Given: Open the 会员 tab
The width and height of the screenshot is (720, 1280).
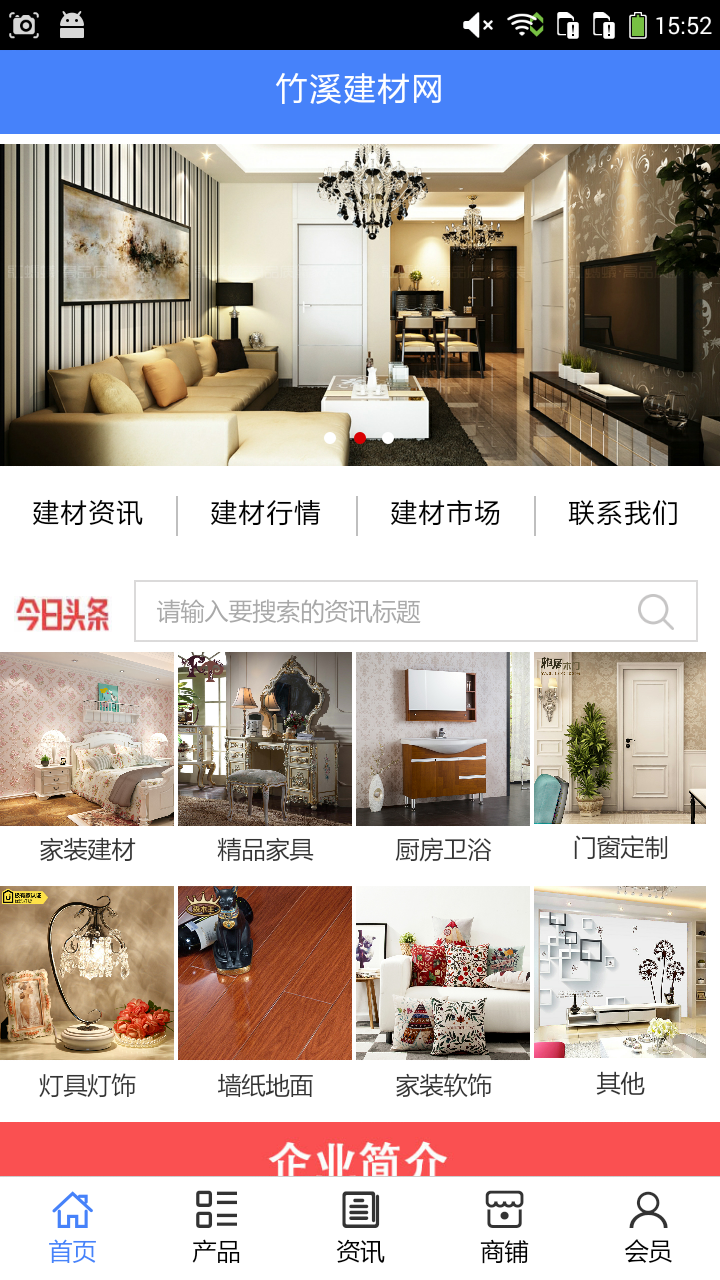Looking at the screenshot, I should coord(648,1227).
